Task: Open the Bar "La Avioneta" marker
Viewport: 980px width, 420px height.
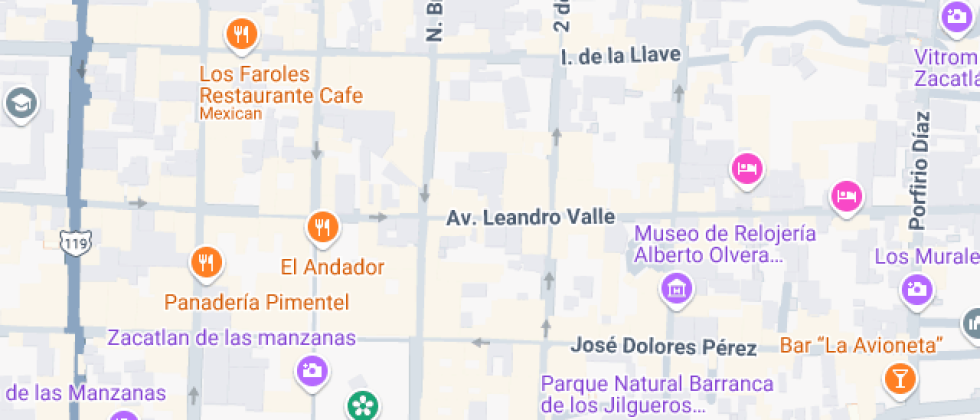Action: point(898,378)
